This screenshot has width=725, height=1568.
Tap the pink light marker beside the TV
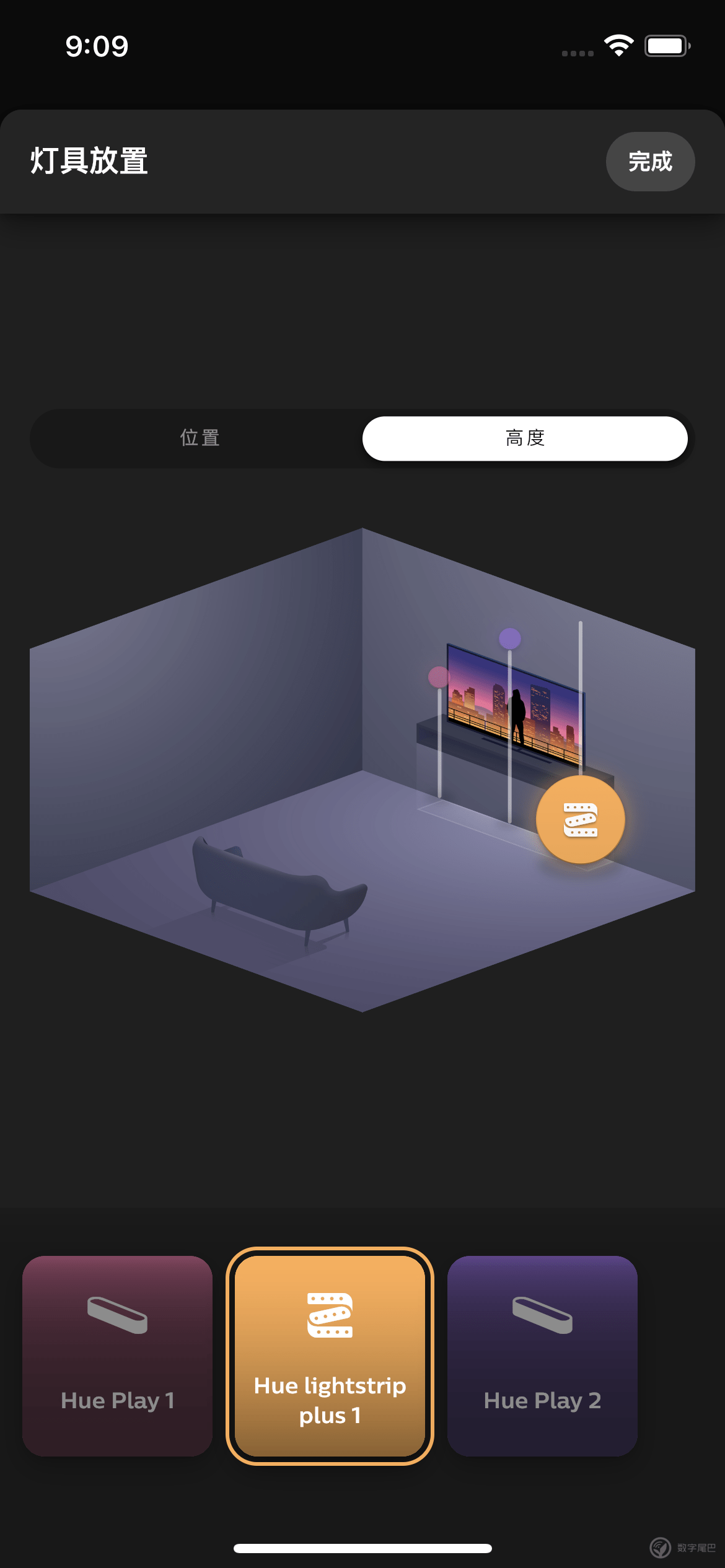(439, 677)
